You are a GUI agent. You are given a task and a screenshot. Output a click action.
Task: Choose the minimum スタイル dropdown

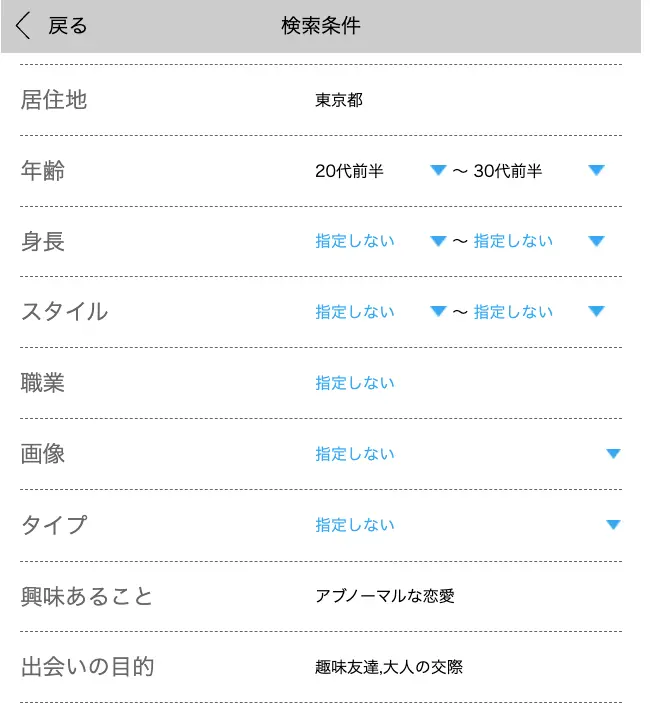(x=379, y=312)
